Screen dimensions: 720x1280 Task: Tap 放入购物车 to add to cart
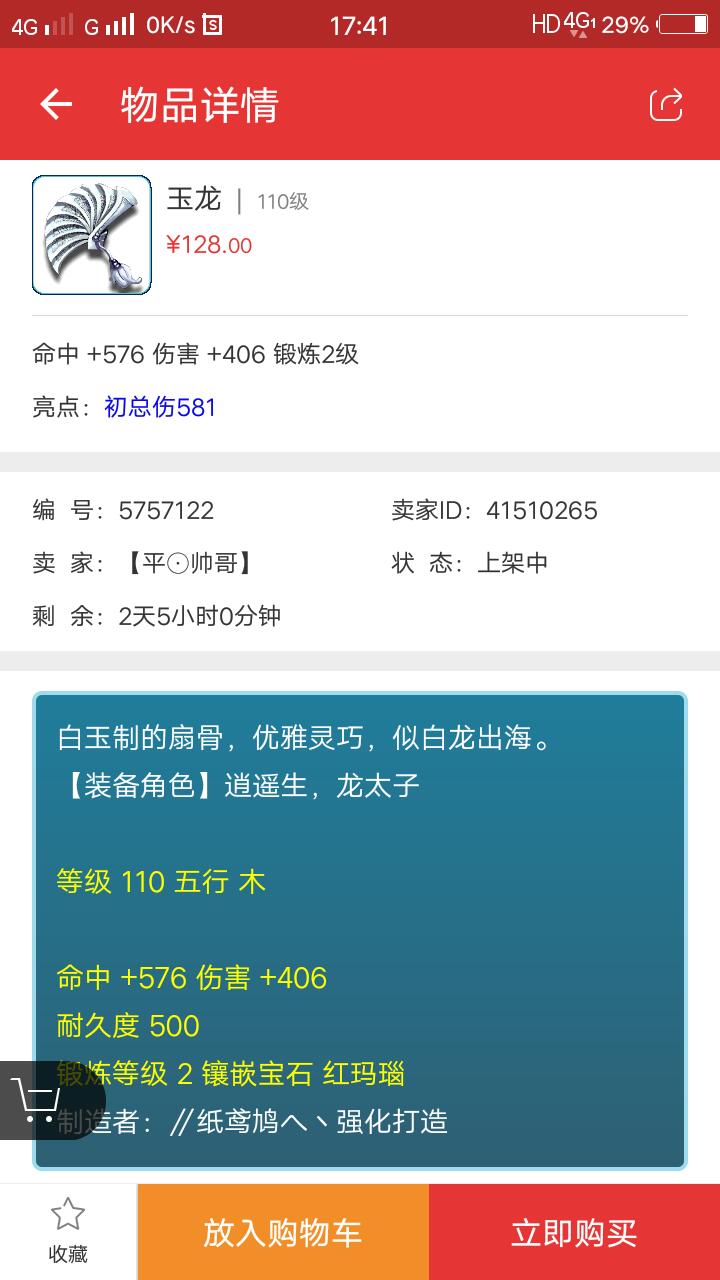(283, 1232)
